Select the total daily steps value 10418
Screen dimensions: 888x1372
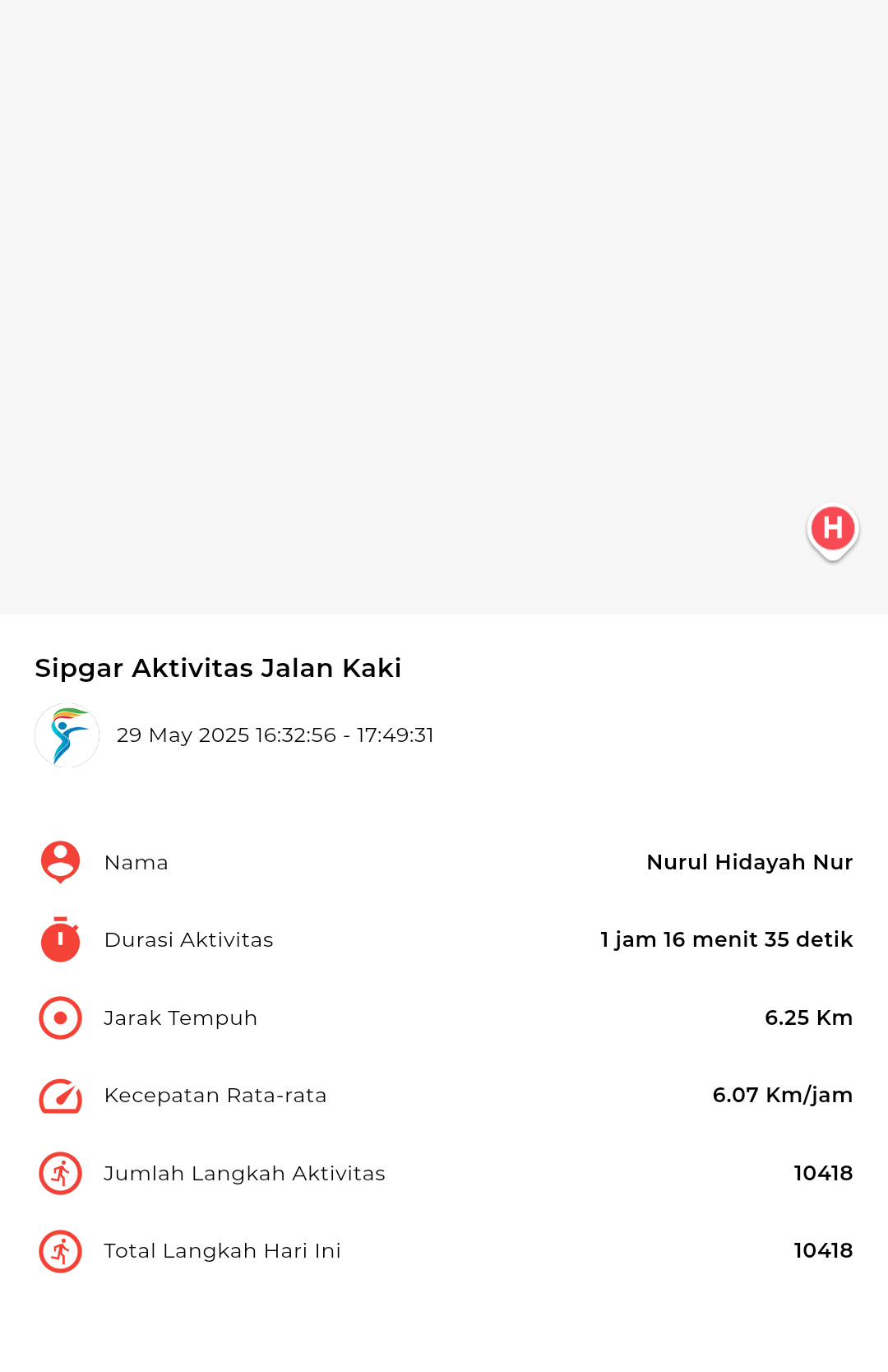tap(821, 1251)
